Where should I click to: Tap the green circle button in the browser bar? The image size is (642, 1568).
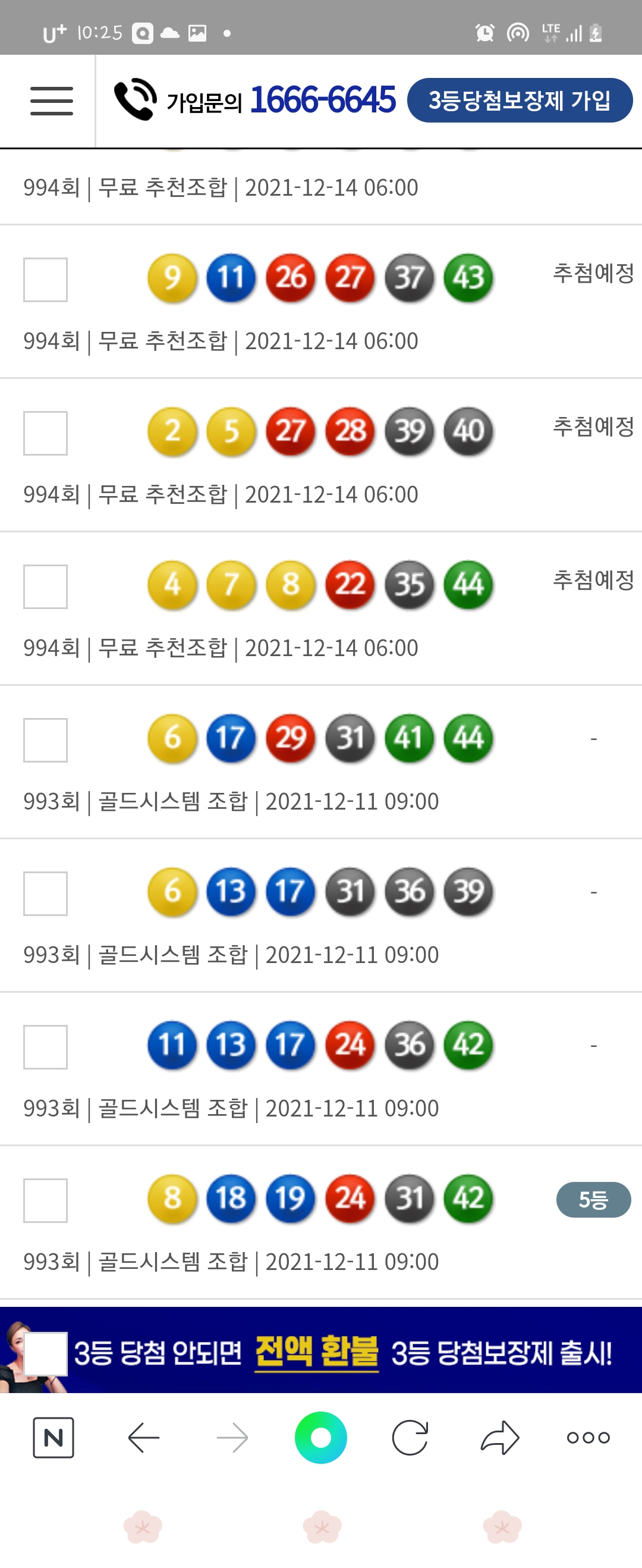(320, 1437)
